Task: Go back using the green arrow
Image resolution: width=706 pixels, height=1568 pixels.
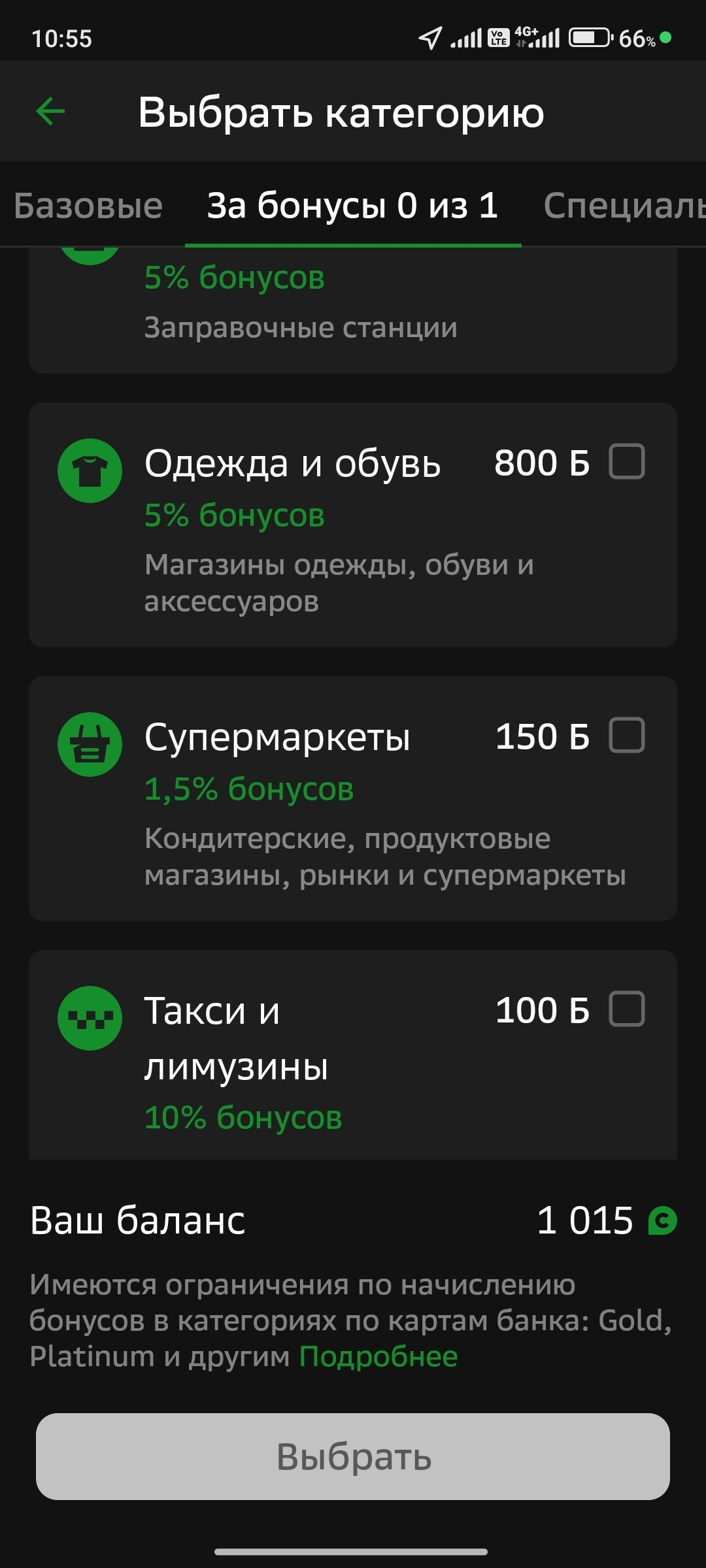Action: click(50, 112)
